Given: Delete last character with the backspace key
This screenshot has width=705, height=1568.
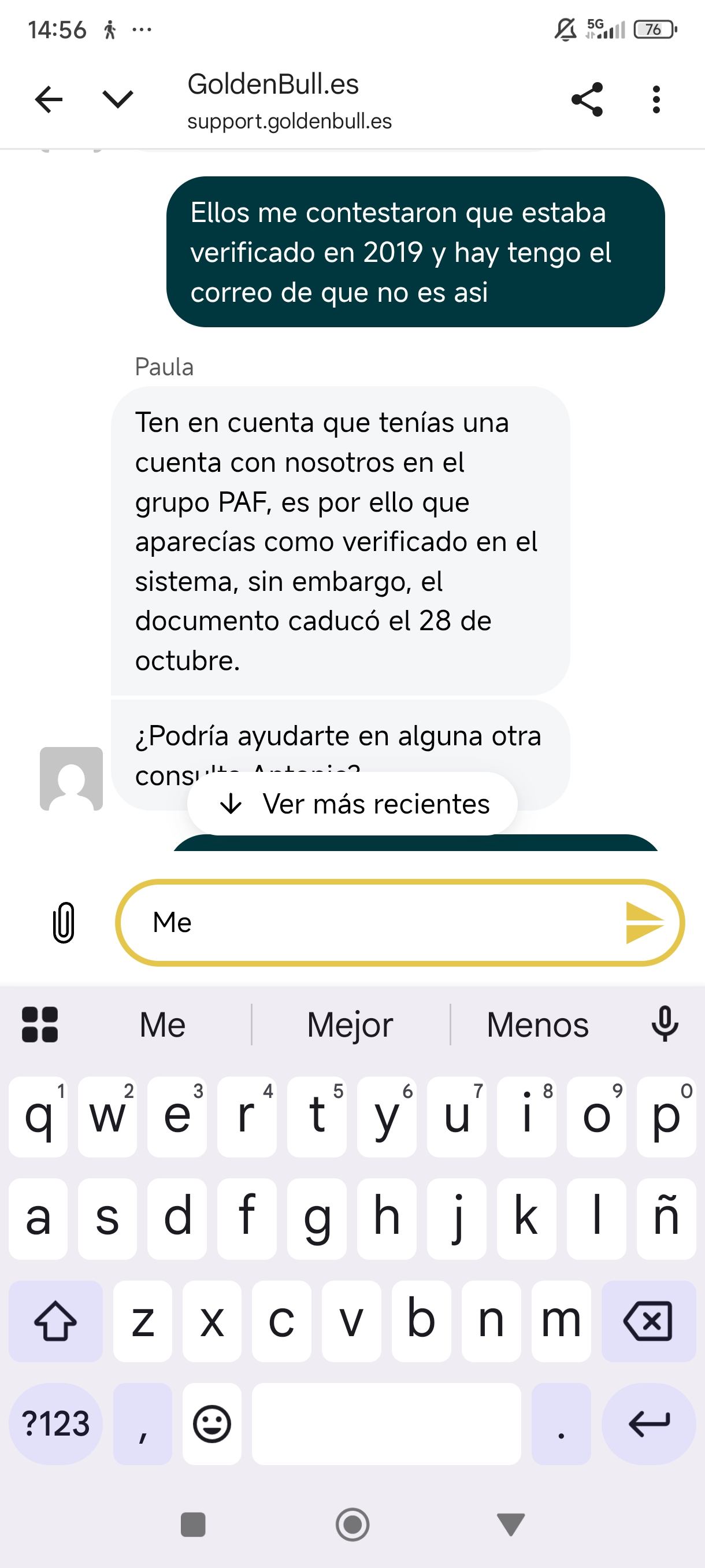Looking at the screenshot, I should click(x=648, y=1322).
